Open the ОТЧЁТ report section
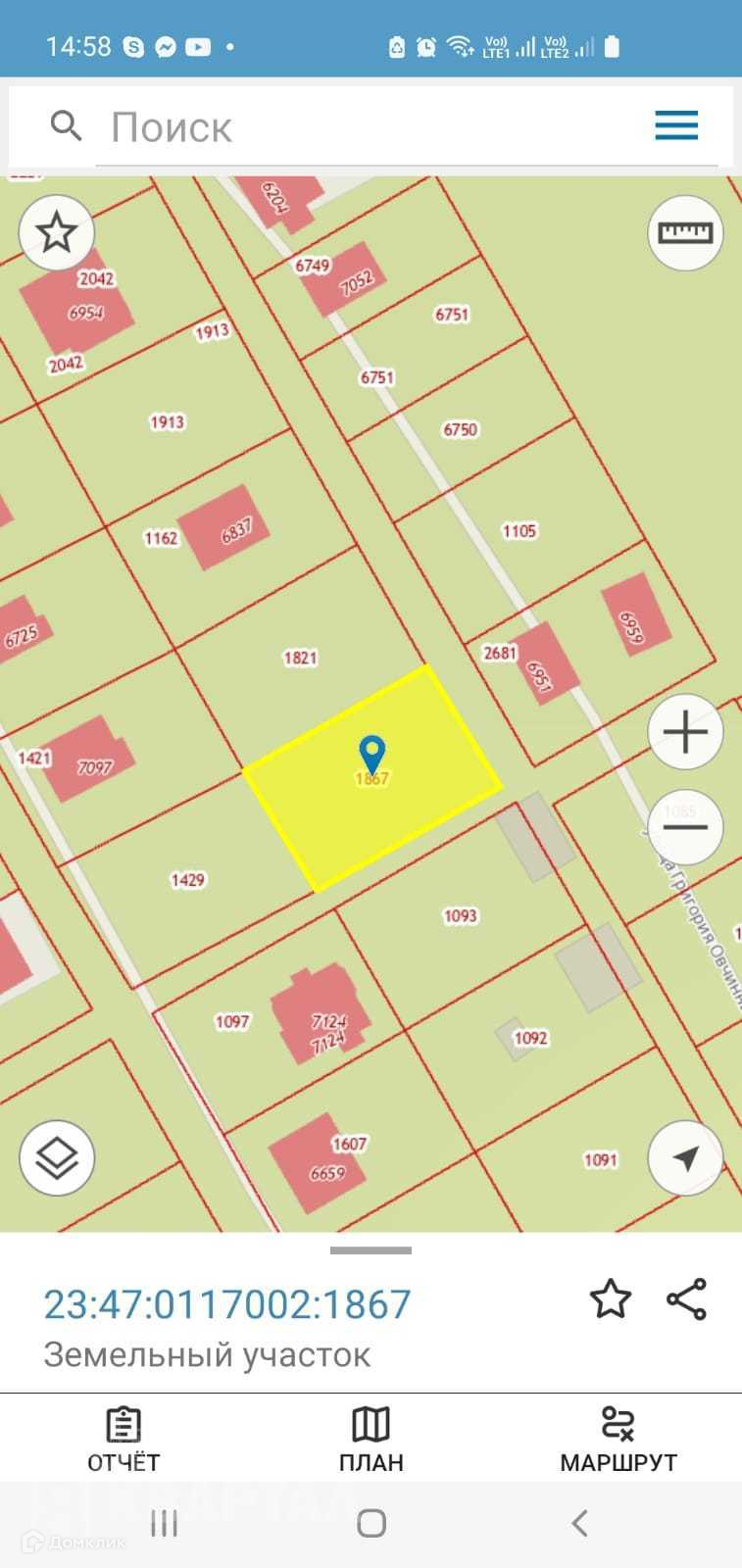 124,1439
